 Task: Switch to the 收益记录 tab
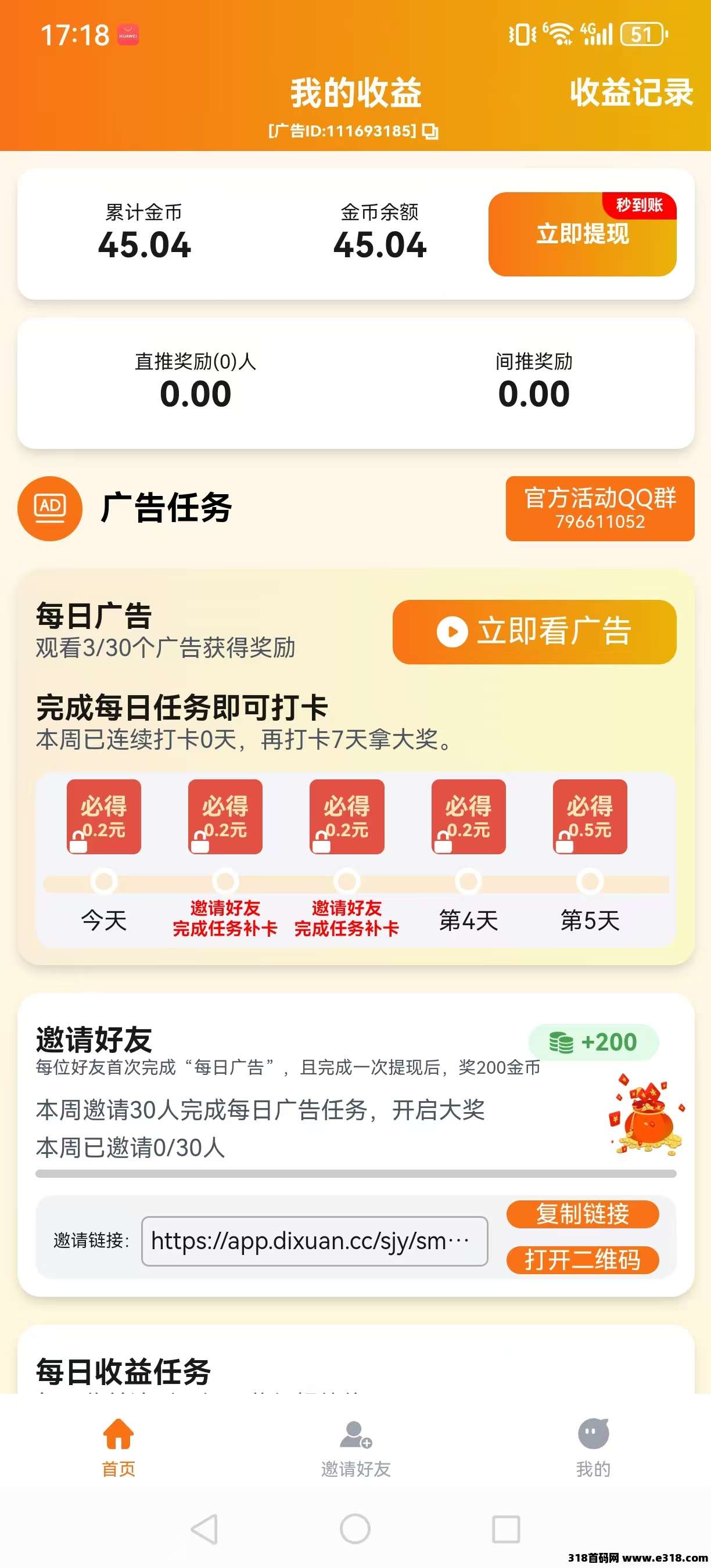click(632, 92)
